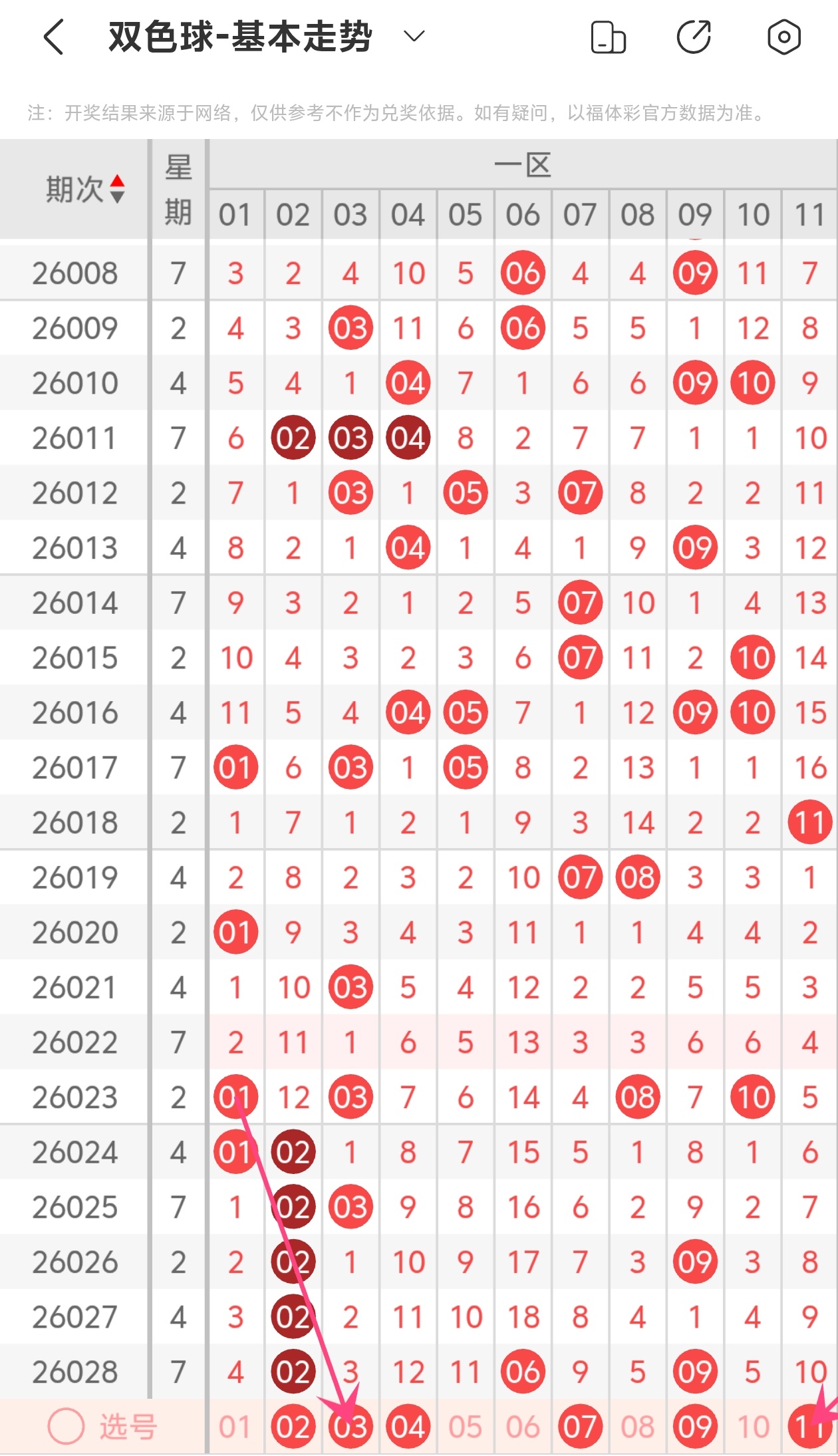Go back to the previous screen
The width and height of the screenshot is (838, 1456).
(x=54, y=37)
